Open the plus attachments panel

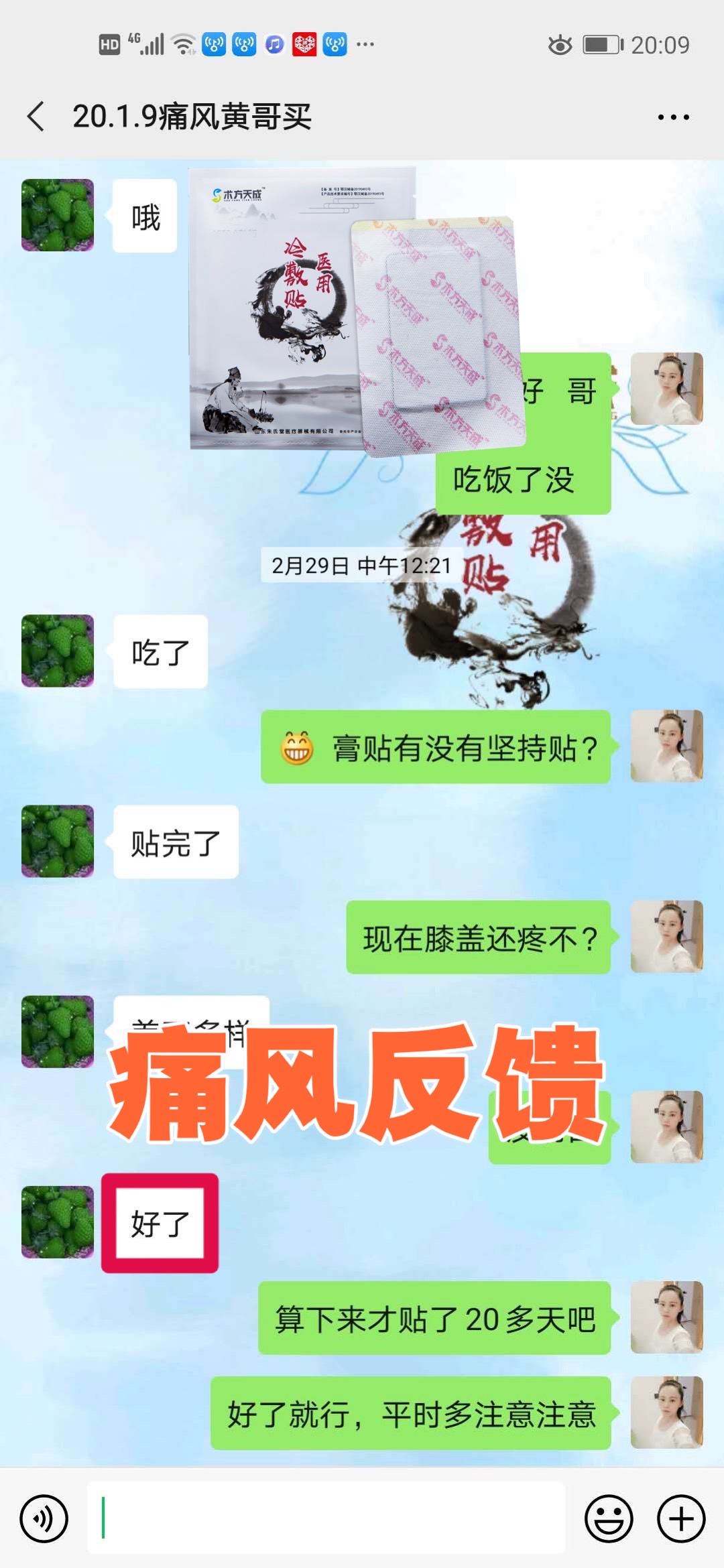pos(681,1518)
